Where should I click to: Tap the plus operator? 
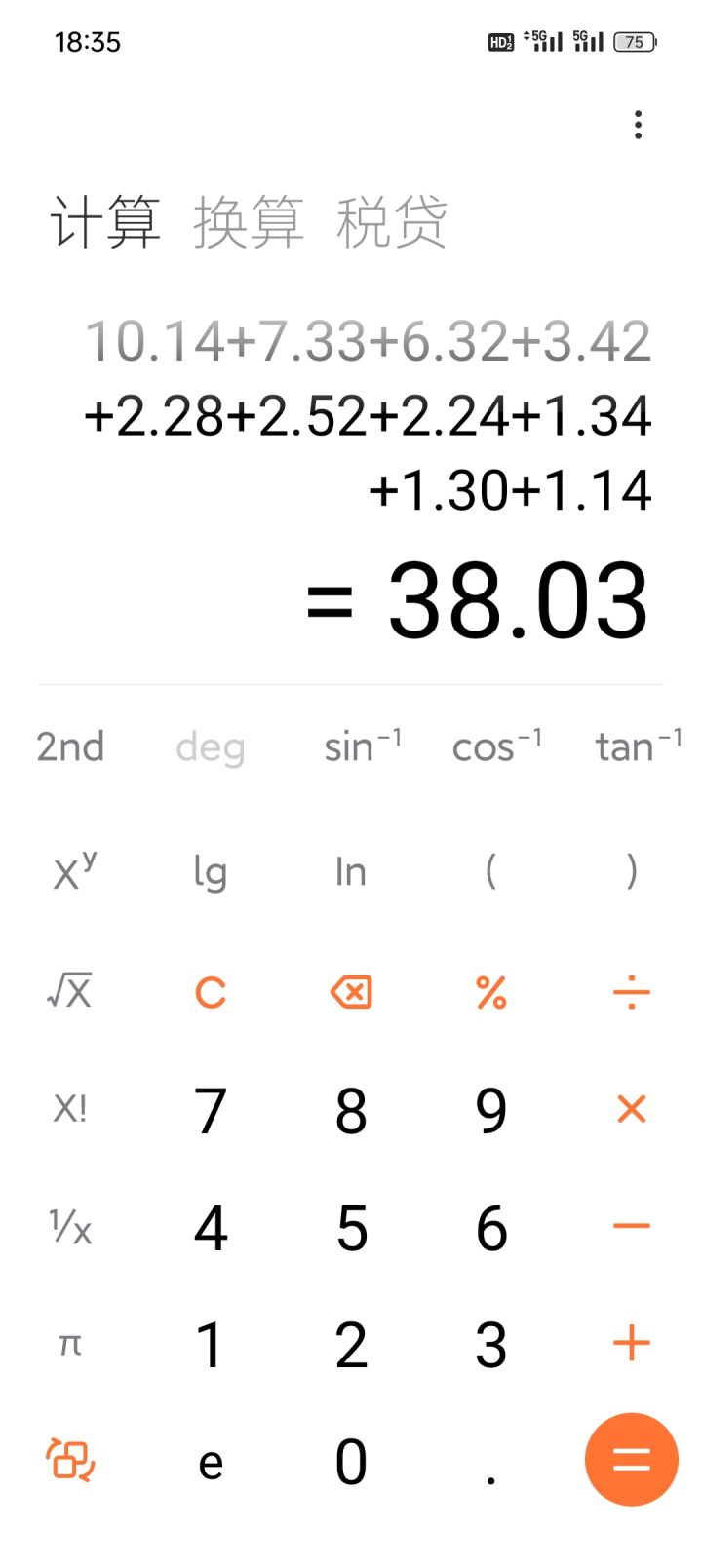click(x=632, y=1344)
